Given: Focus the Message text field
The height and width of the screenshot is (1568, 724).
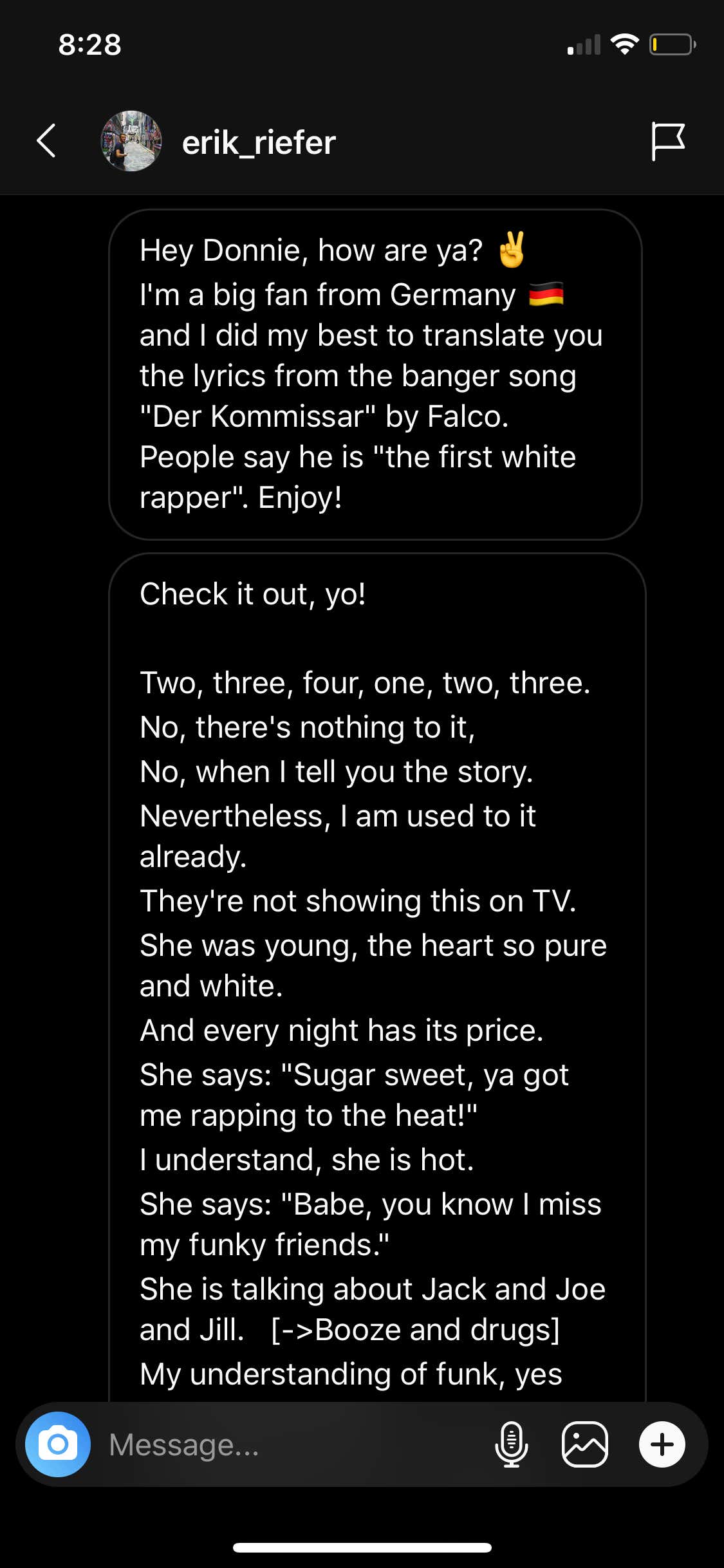Looking at the screenshot, I should (x=290, y=1444).
